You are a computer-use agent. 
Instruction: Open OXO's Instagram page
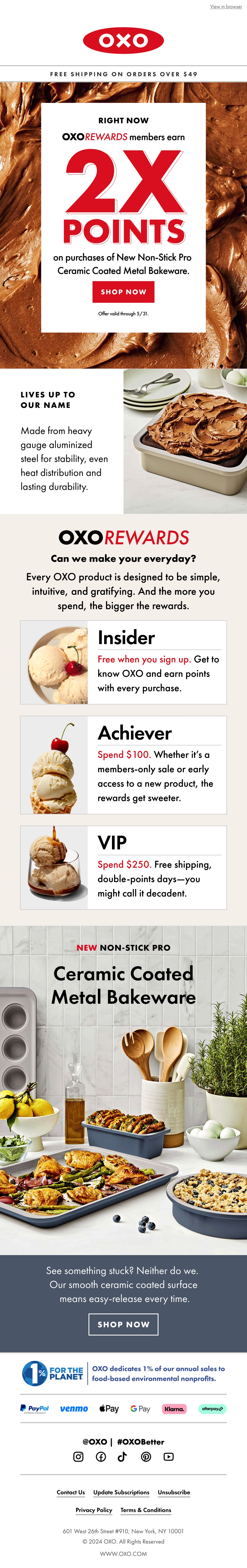click(x=78, y=1457)
